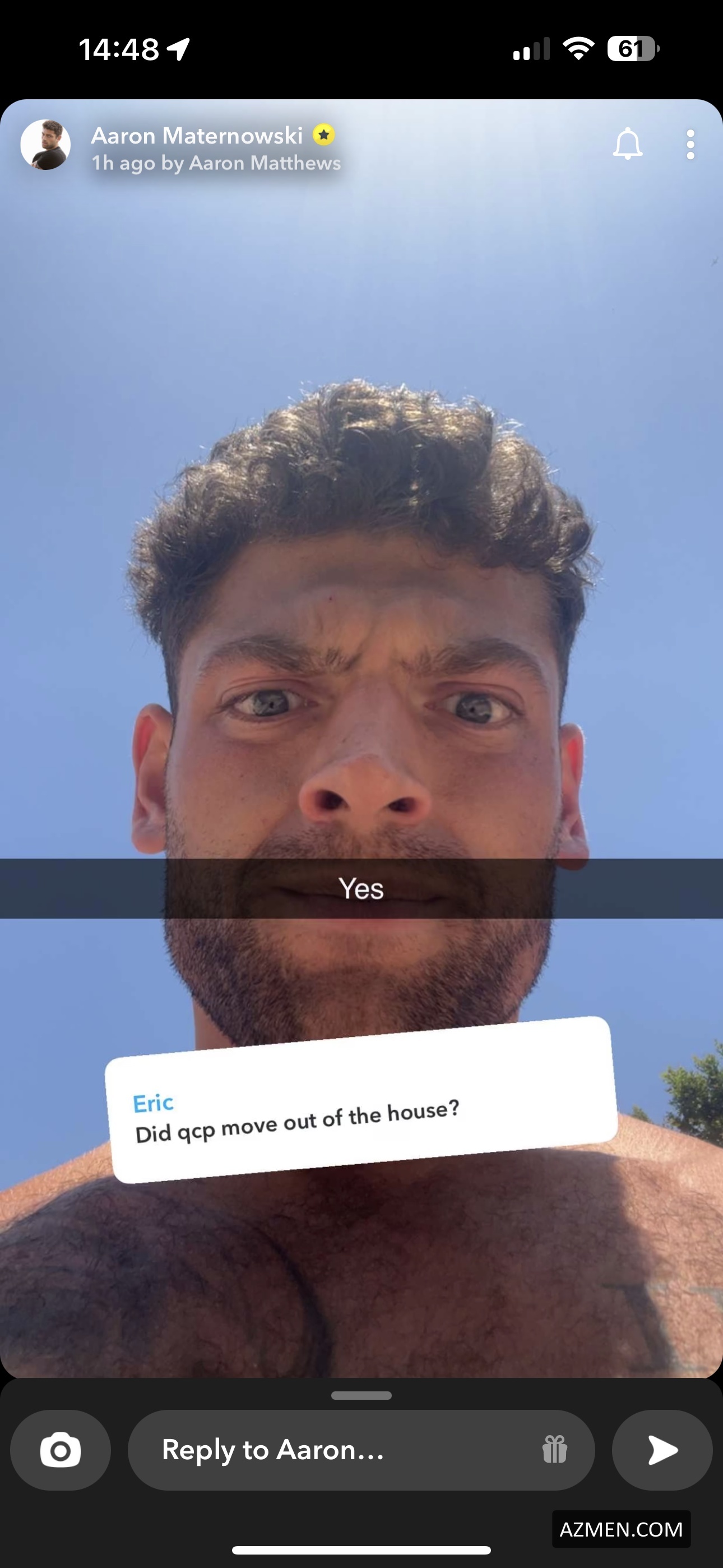The image size is (723, 1568).
Task: Open the three-dot overflow menu
Action: click(690, 145)
